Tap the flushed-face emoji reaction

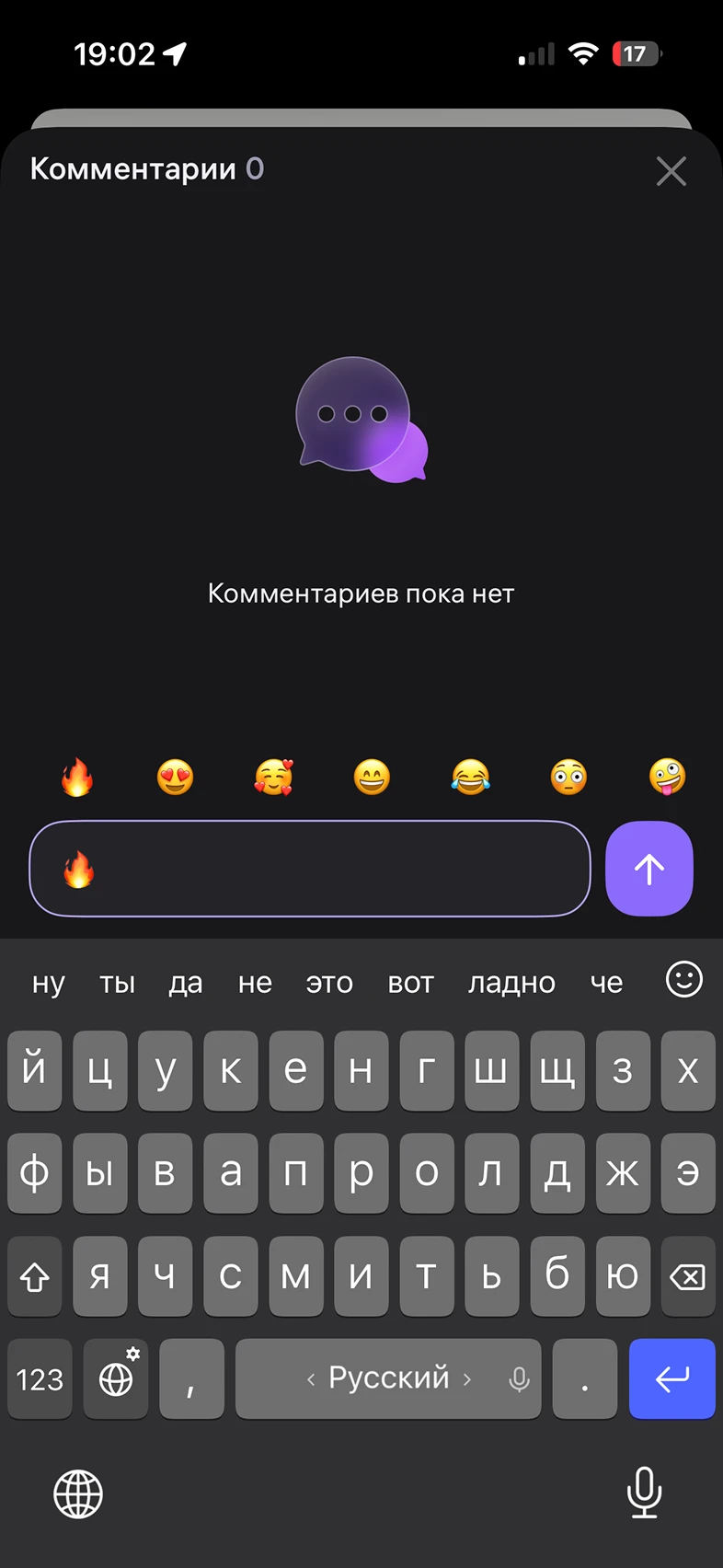tap(569, 777)
